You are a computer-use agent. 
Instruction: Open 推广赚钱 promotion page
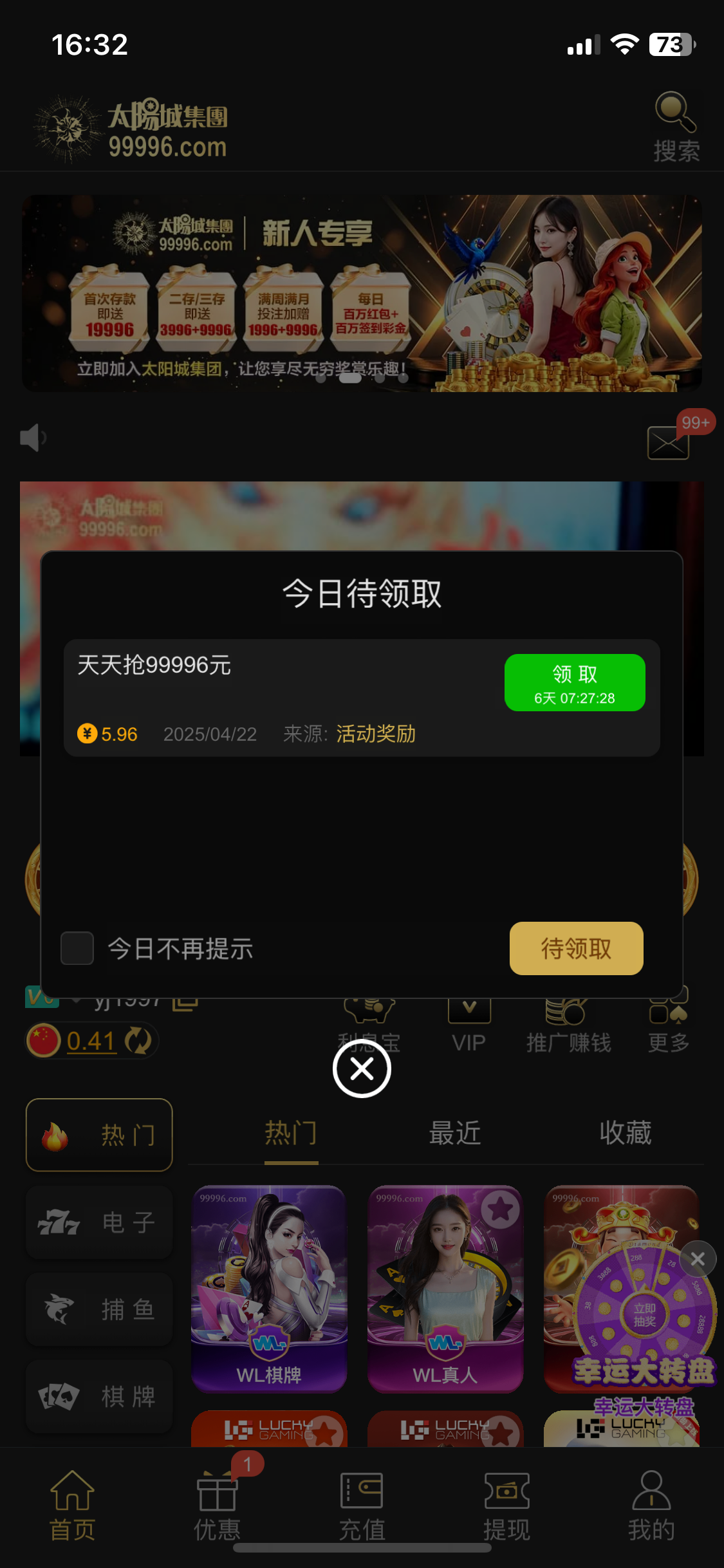tap(568, 1025)
